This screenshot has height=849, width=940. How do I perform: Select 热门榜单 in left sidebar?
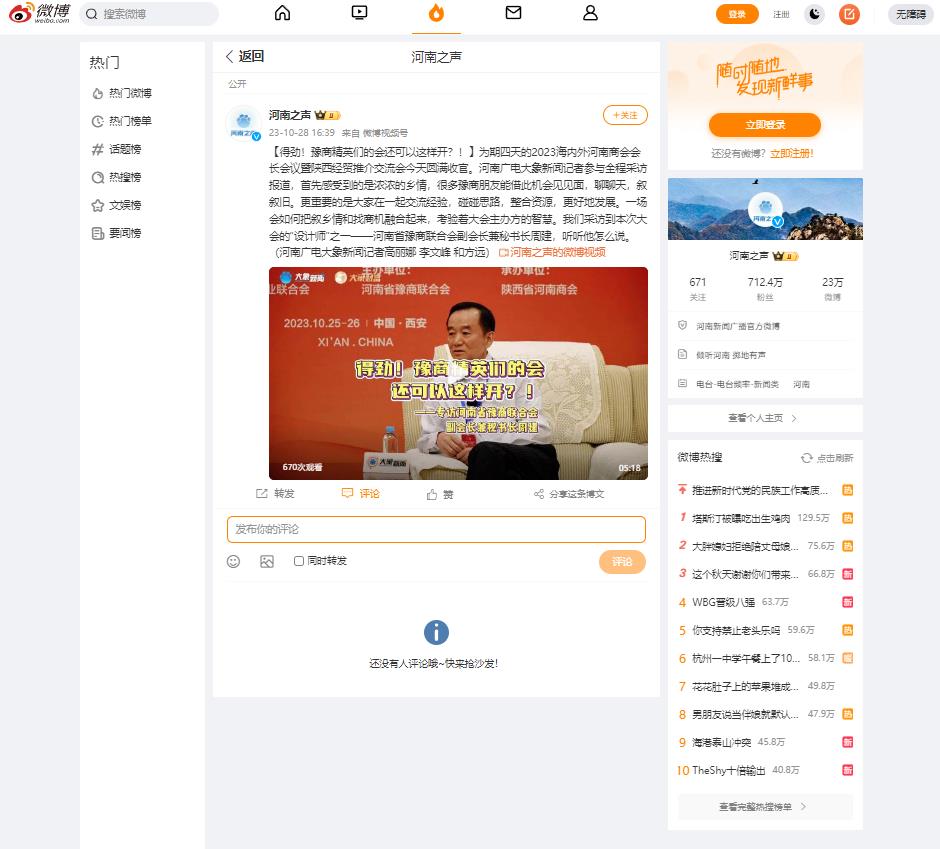click(x=129, y=121)
